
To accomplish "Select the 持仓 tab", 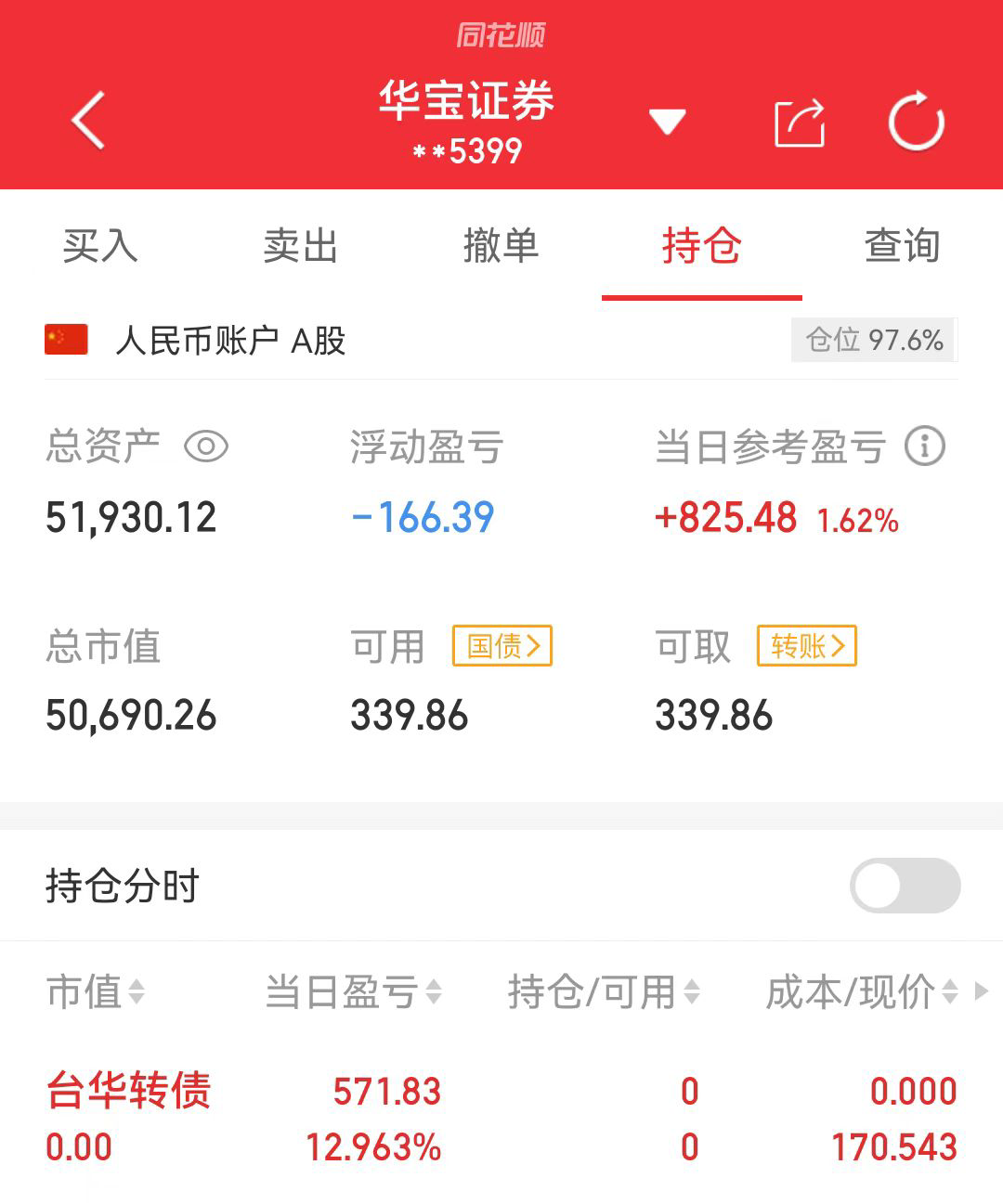I will point(701,246).
